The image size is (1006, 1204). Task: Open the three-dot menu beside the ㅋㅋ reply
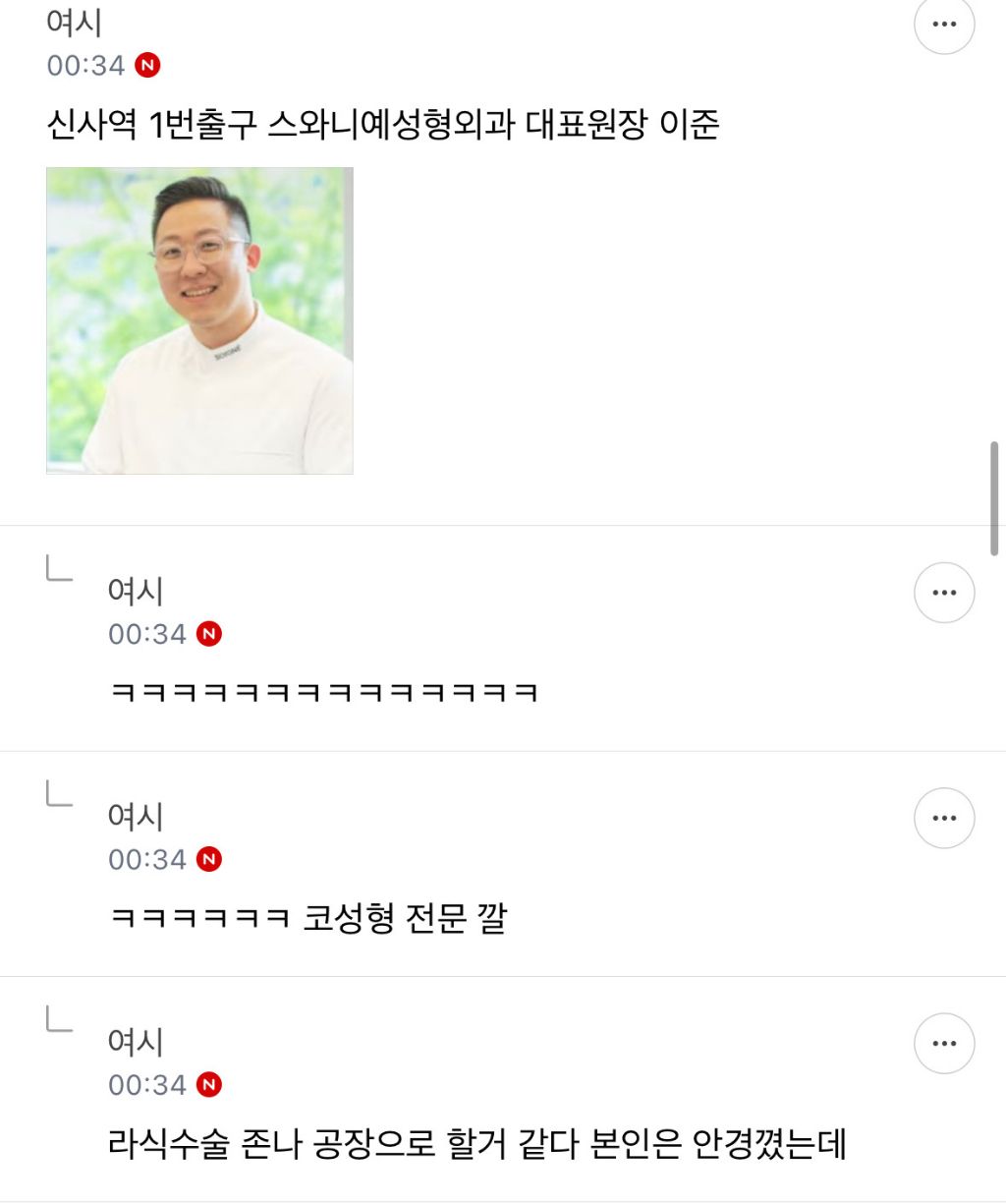pos(944,592)
